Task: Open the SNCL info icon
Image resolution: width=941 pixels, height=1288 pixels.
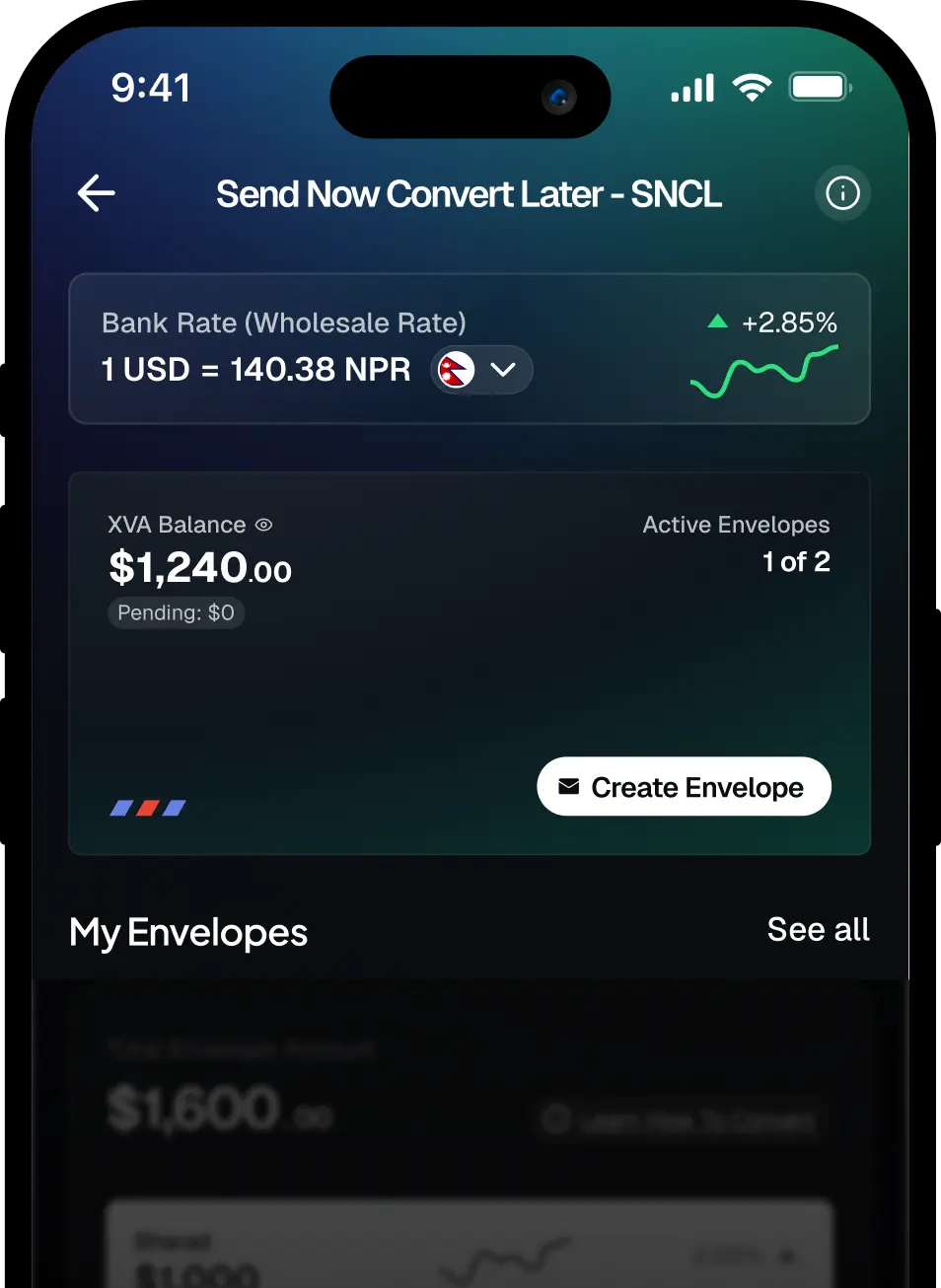Action: [x=842, y=193]
